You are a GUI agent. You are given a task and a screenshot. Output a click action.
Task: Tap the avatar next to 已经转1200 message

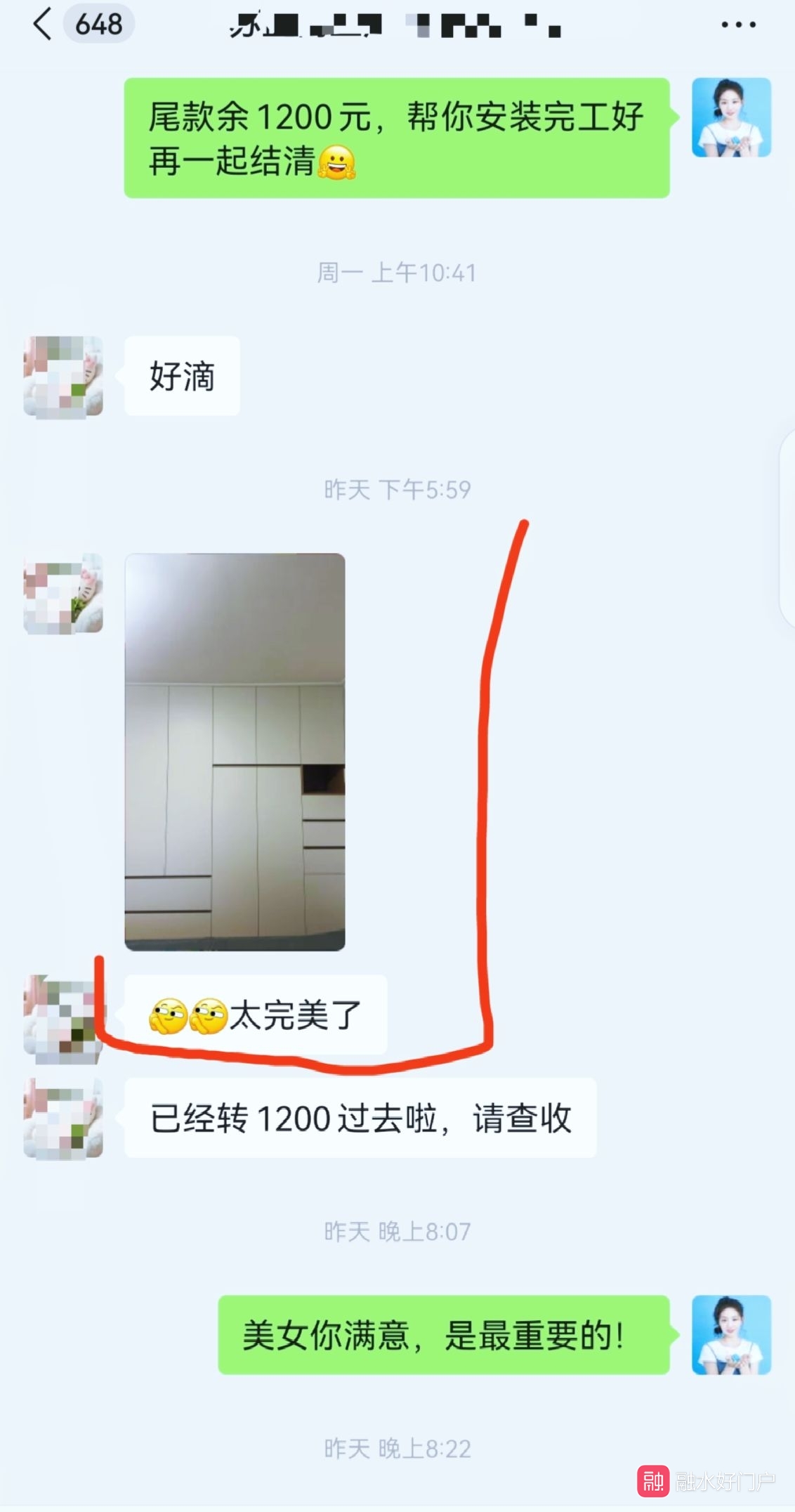point(63,1118)
